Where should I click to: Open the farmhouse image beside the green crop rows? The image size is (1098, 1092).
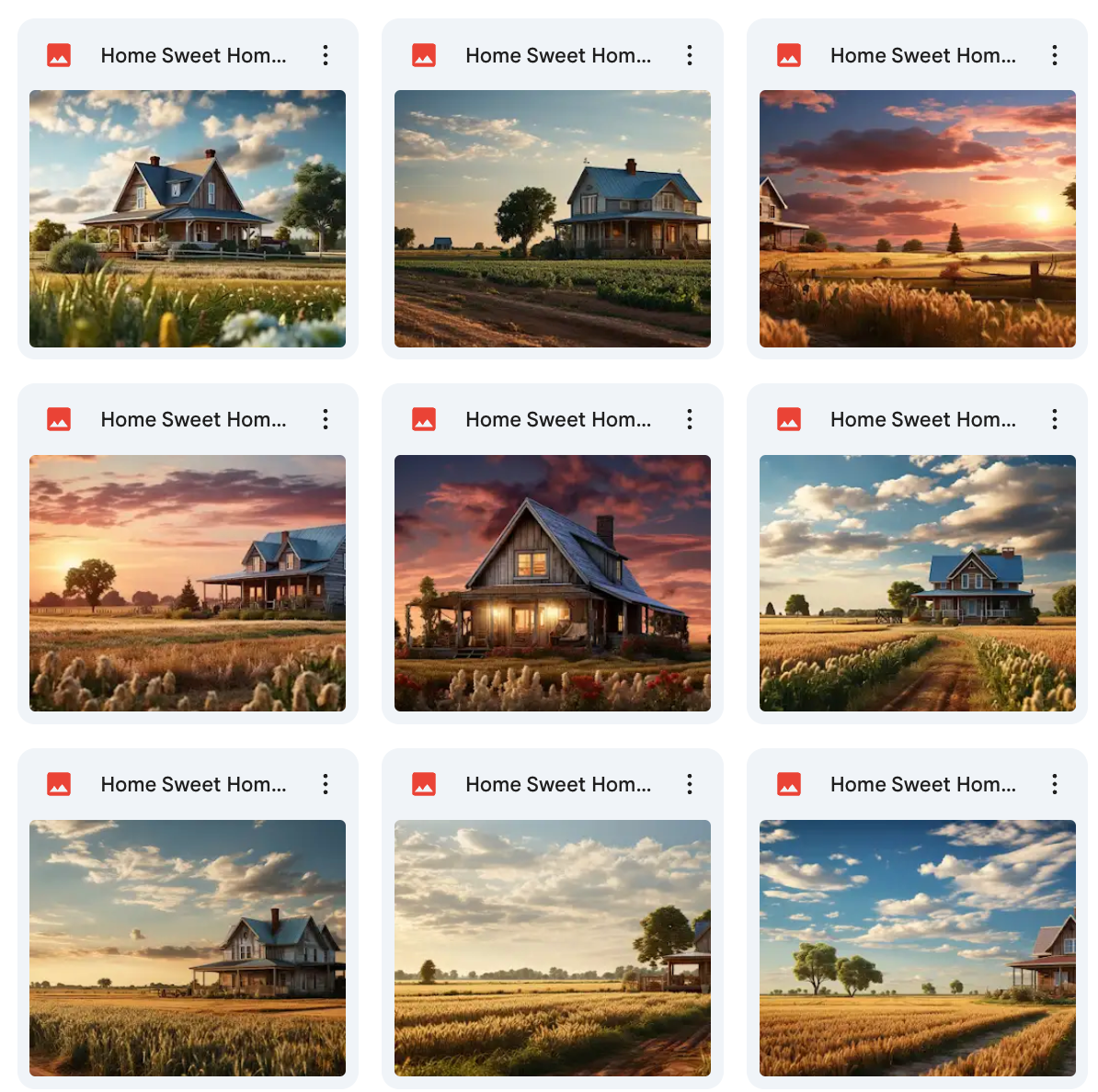[x=553, y=219]
